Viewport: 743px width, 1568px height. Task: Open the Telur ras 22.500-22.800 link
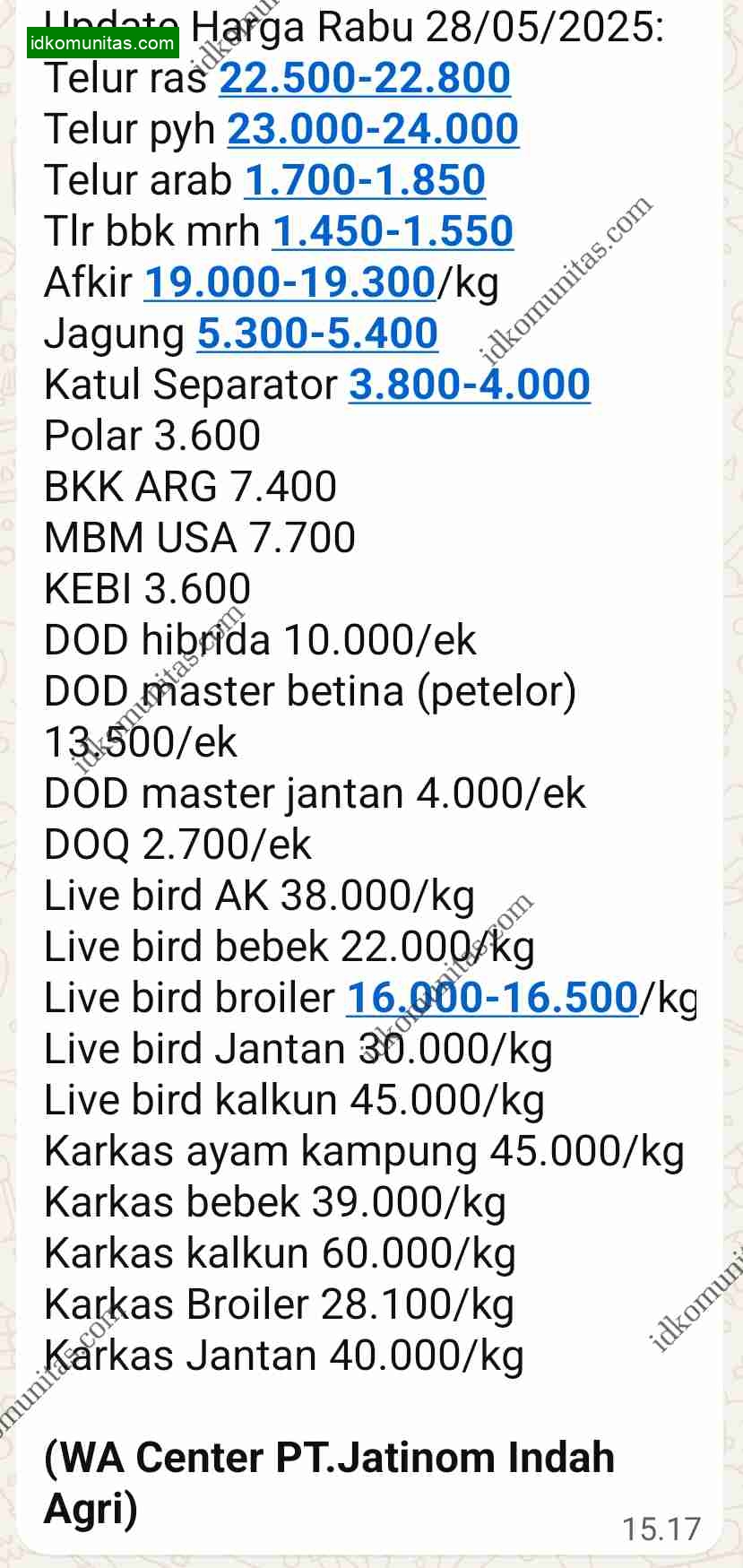click(x=365, y=78)
